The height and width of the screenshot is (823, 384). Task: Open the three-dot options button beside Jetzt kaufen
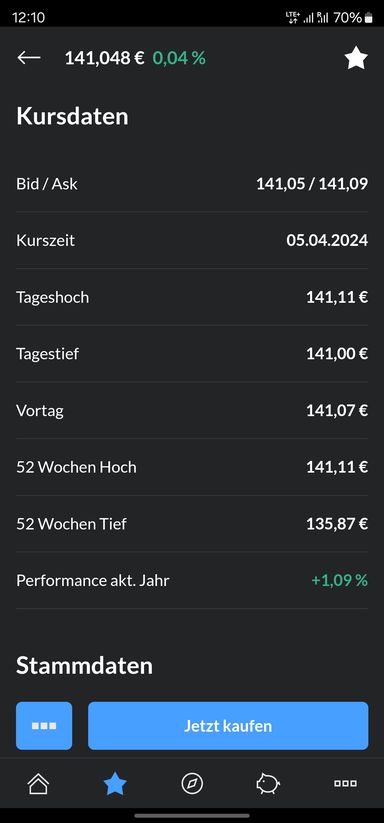(44, 726)
